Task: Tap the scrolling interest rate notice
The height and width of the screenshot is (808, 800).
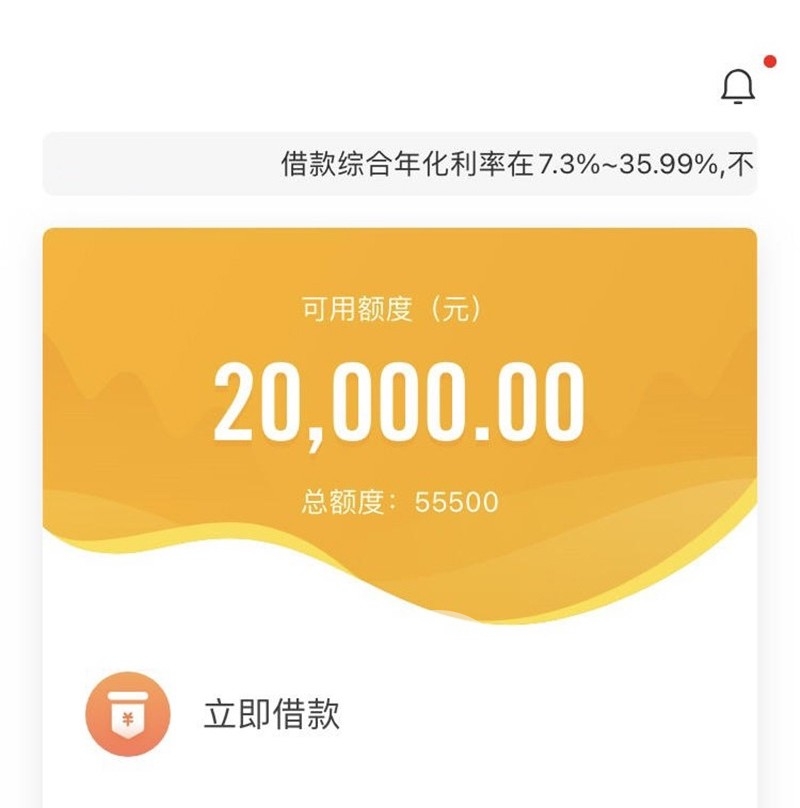Action: coord(400,164)
